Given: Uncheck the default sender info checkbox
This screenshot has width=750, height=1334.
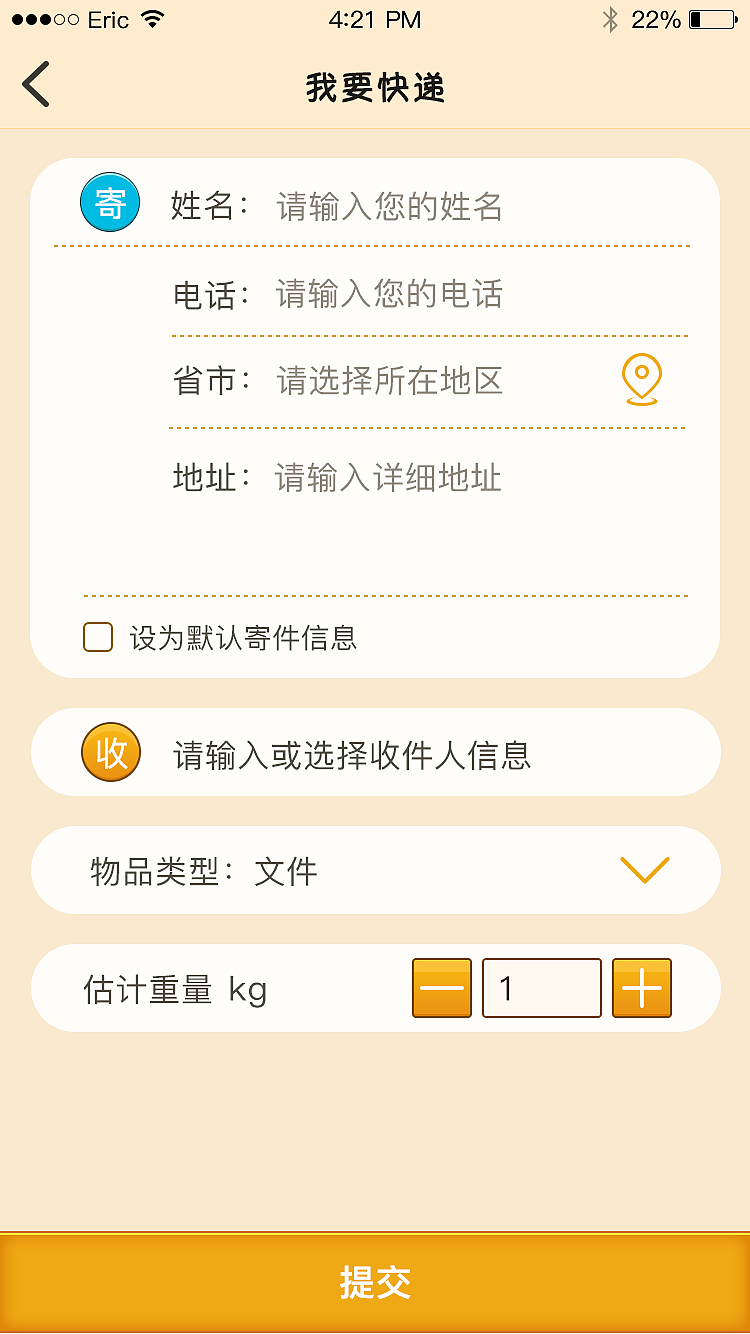Looking at the screenshot, I should coord(97,637).
